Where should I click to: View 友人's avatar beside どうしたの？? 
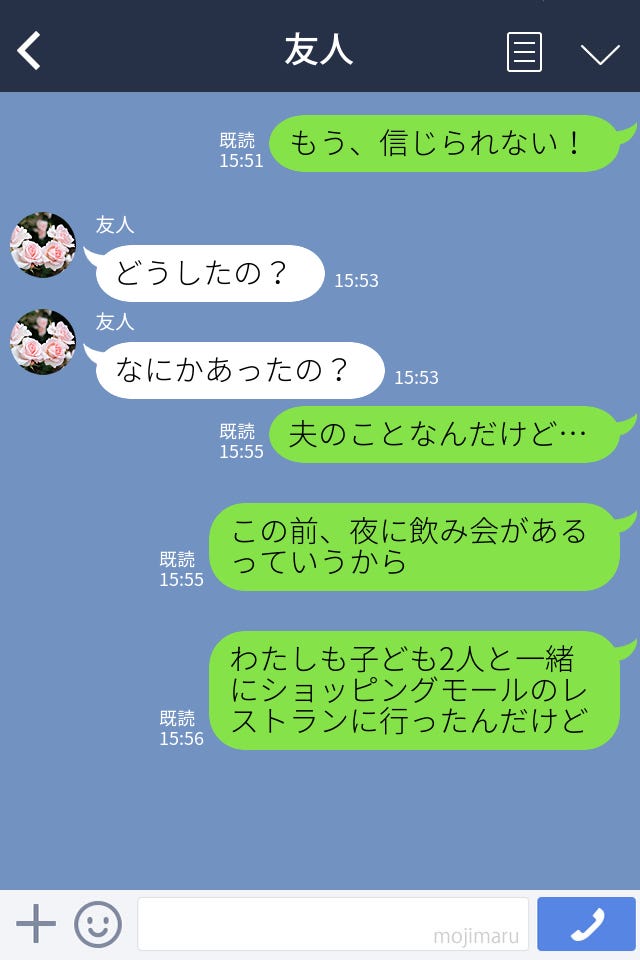(x=43, y=245)
